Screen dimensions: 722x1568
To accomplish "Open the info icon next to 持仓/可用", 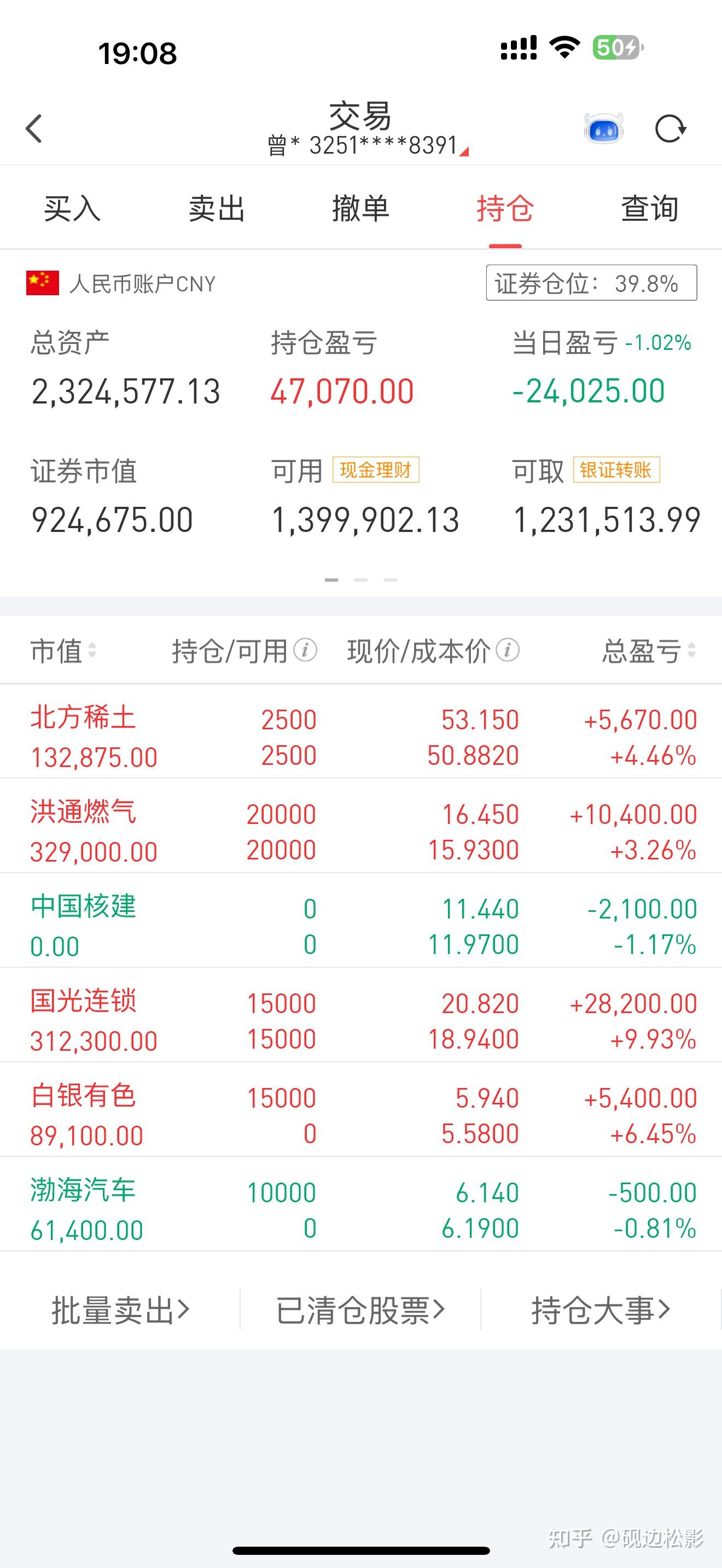I will click(x=306, y=650).
